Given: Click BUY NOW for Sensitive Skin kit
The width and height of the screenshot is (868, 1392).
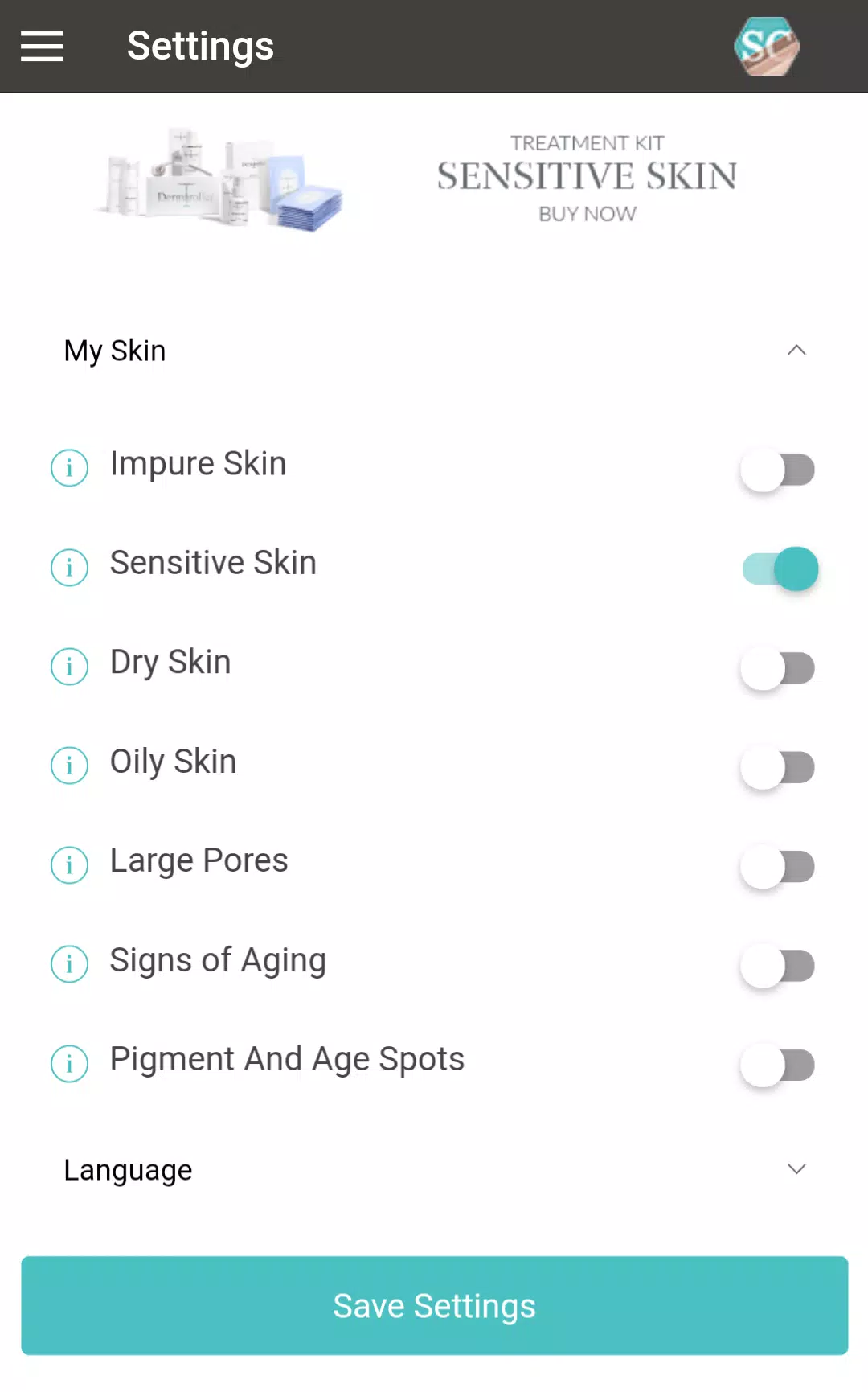Looking at the screenshot, I should coord(587,213).
